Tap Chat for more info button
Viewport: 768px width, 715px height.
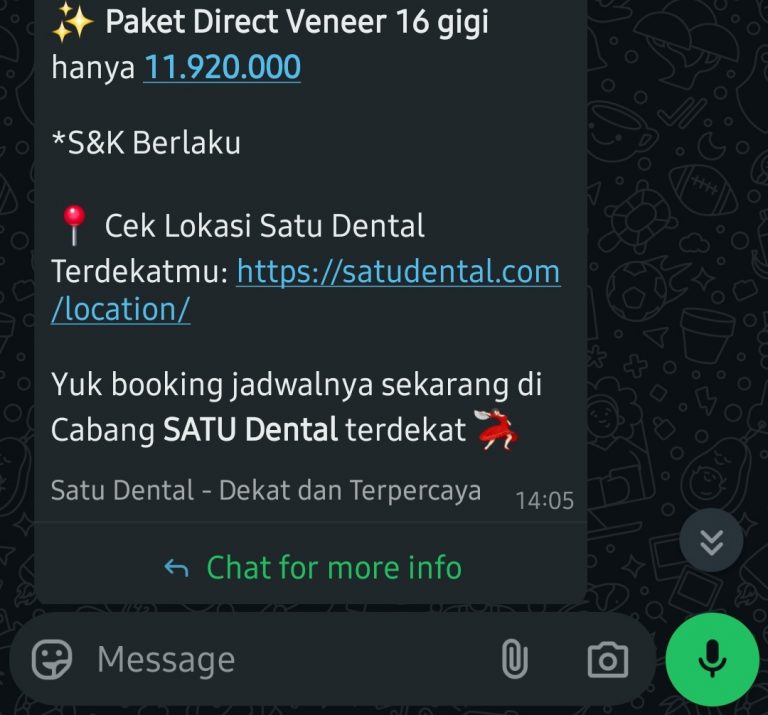312,567
